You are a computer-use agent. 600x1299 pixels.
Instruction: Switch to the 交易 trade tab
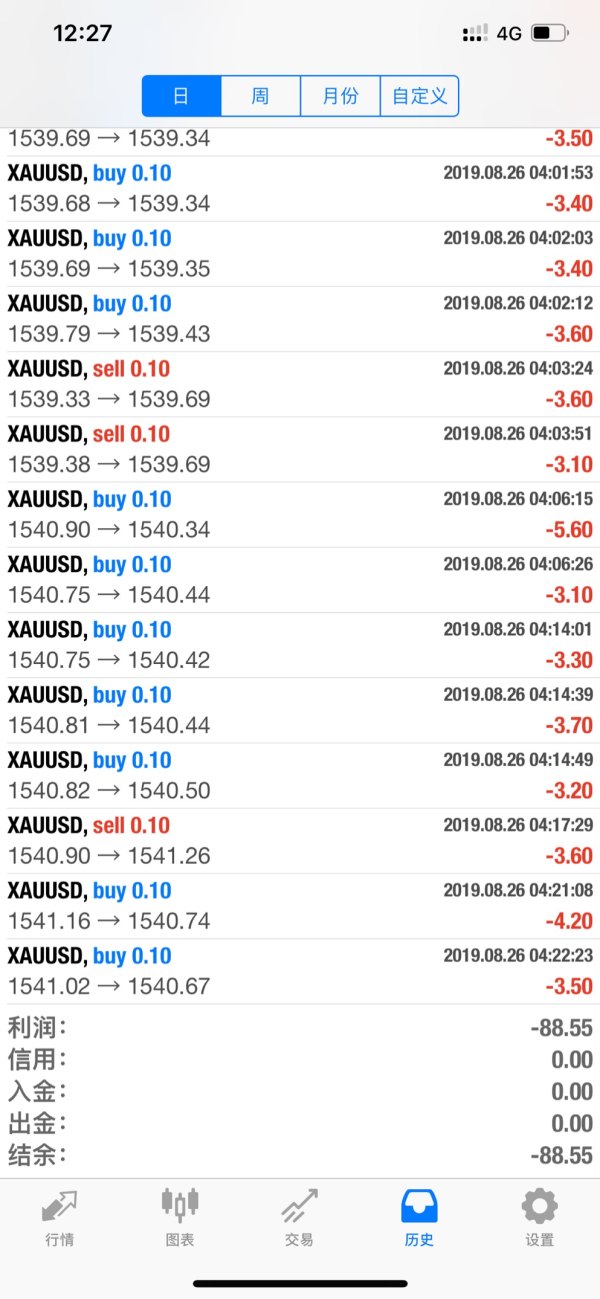point(299,1217)
